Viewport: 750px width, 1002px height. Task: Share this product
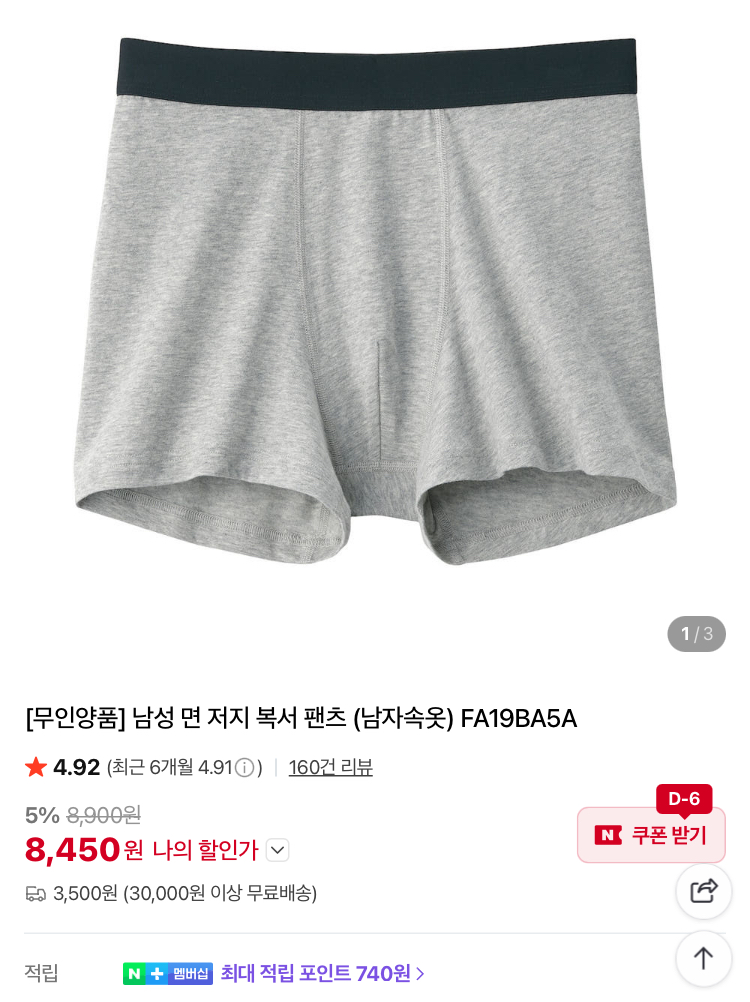point(704,890)
